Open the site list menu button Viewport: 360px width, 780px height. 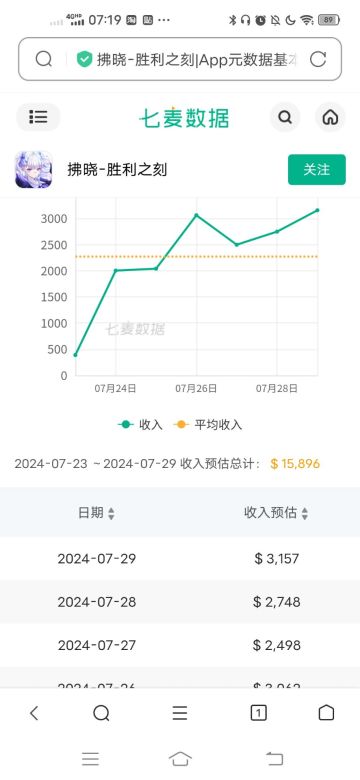[38, 117]
